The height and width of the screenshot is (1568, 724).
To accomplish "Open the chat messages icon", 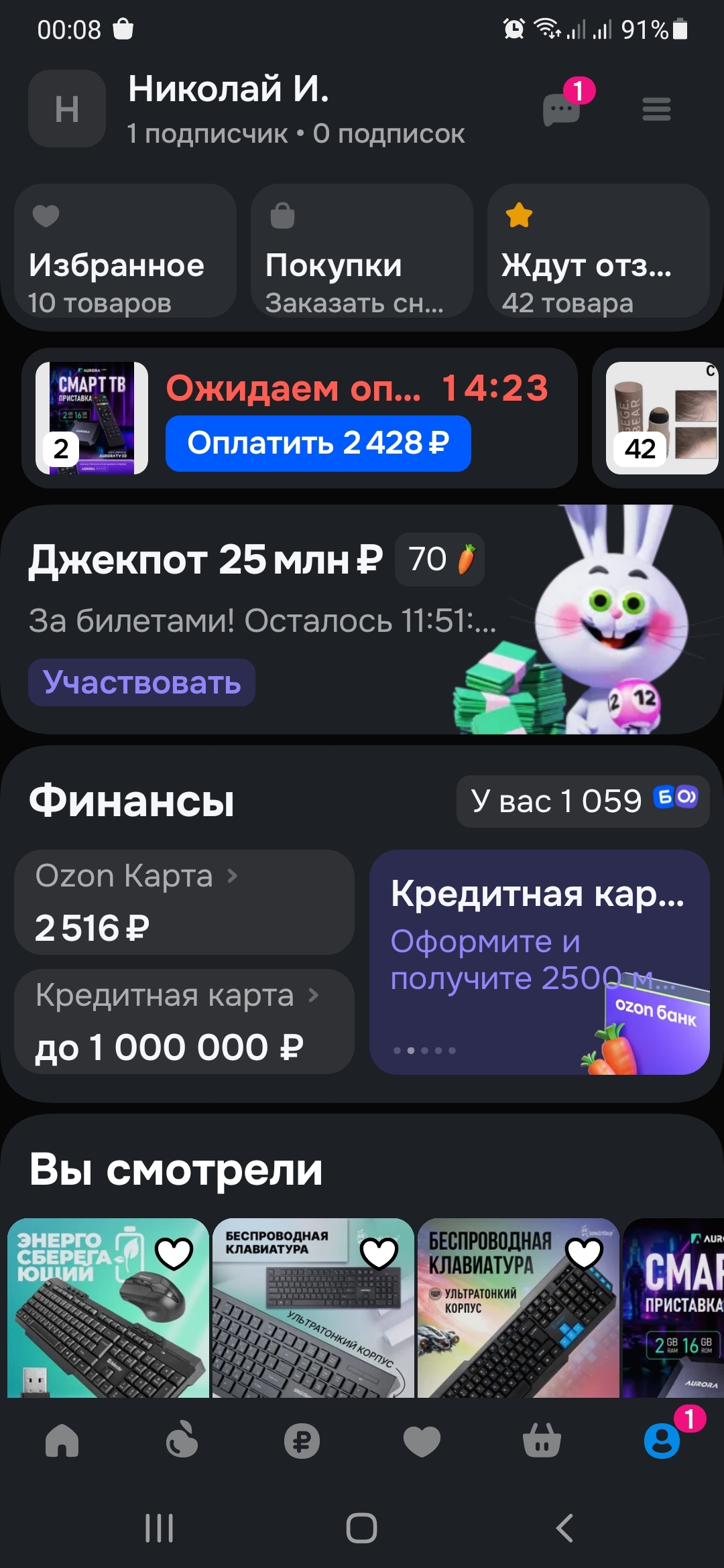I will [562, 109].
